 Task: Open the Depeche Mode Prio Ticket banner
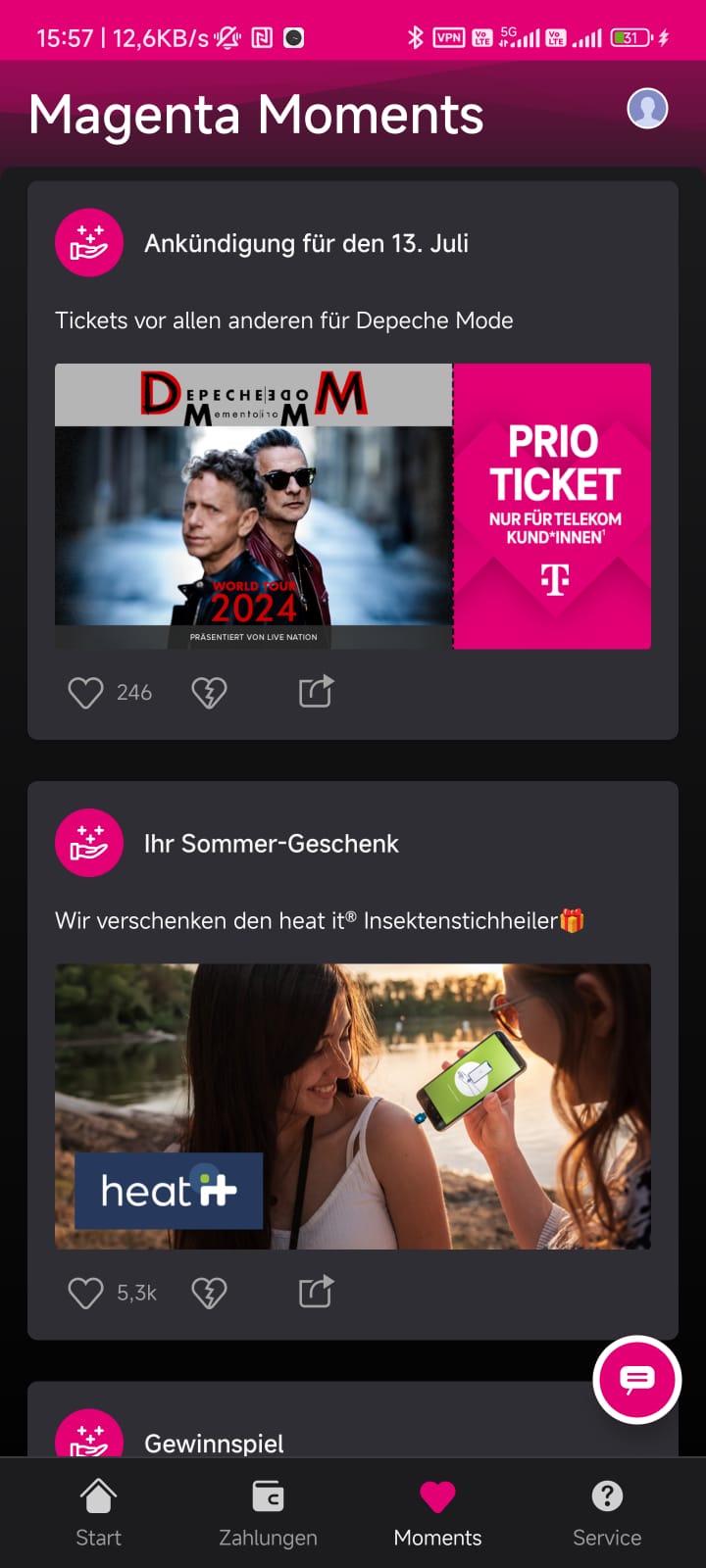[x=353, y=506]
